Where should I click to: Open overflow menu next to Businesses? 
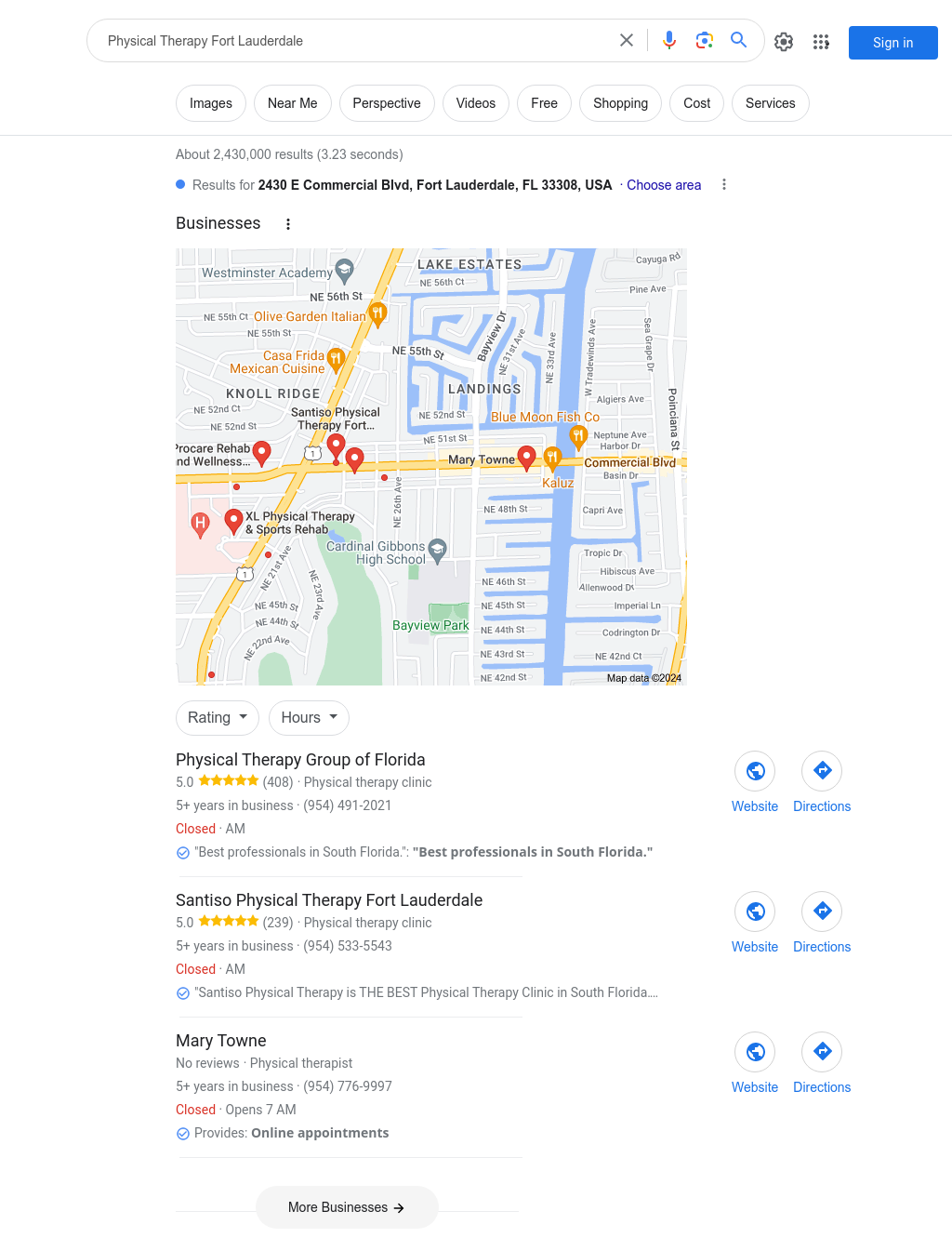288,224
